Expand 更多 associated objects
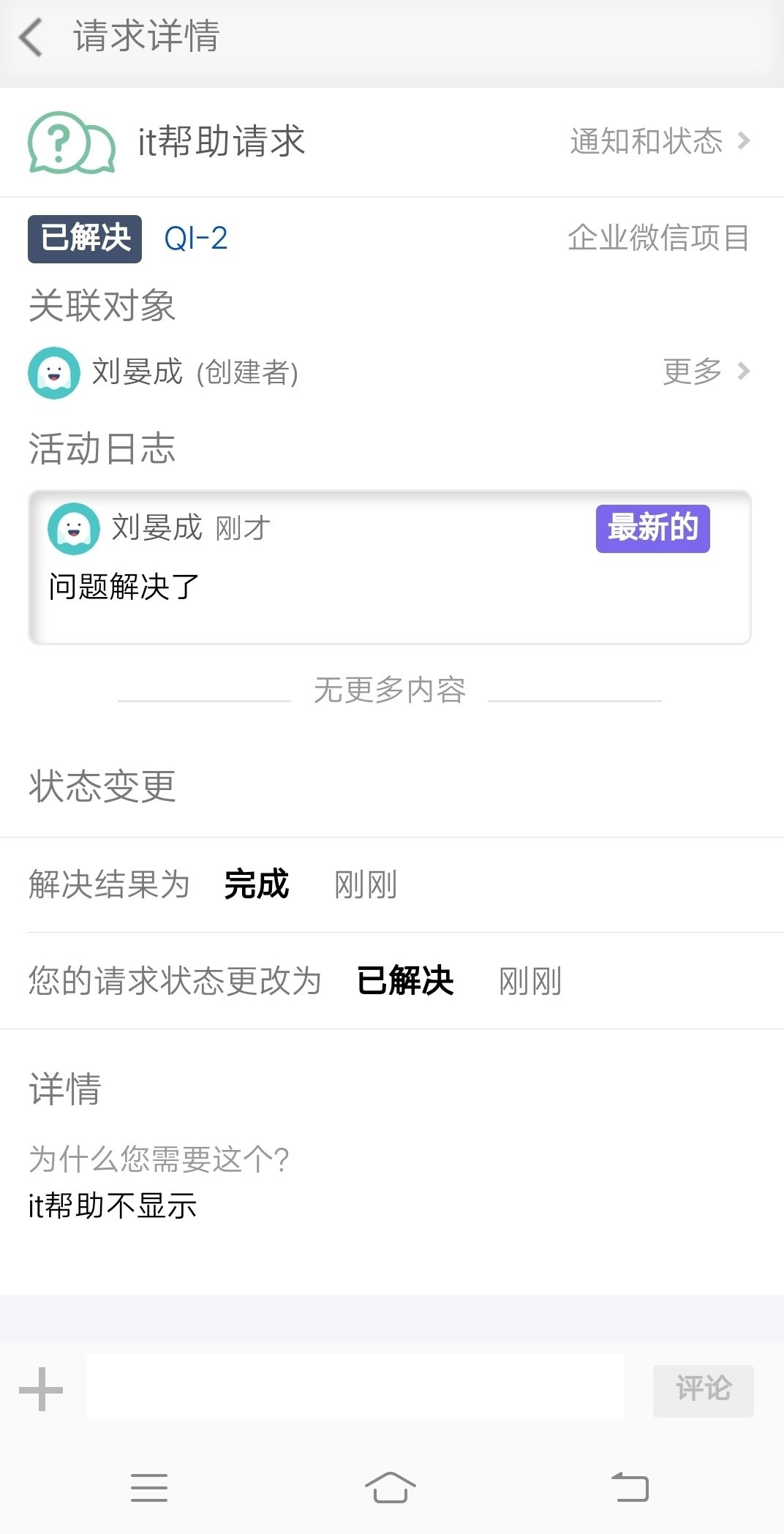This screenshot has height=1534, width=784. pyautogui.click(x=705, y=372)
